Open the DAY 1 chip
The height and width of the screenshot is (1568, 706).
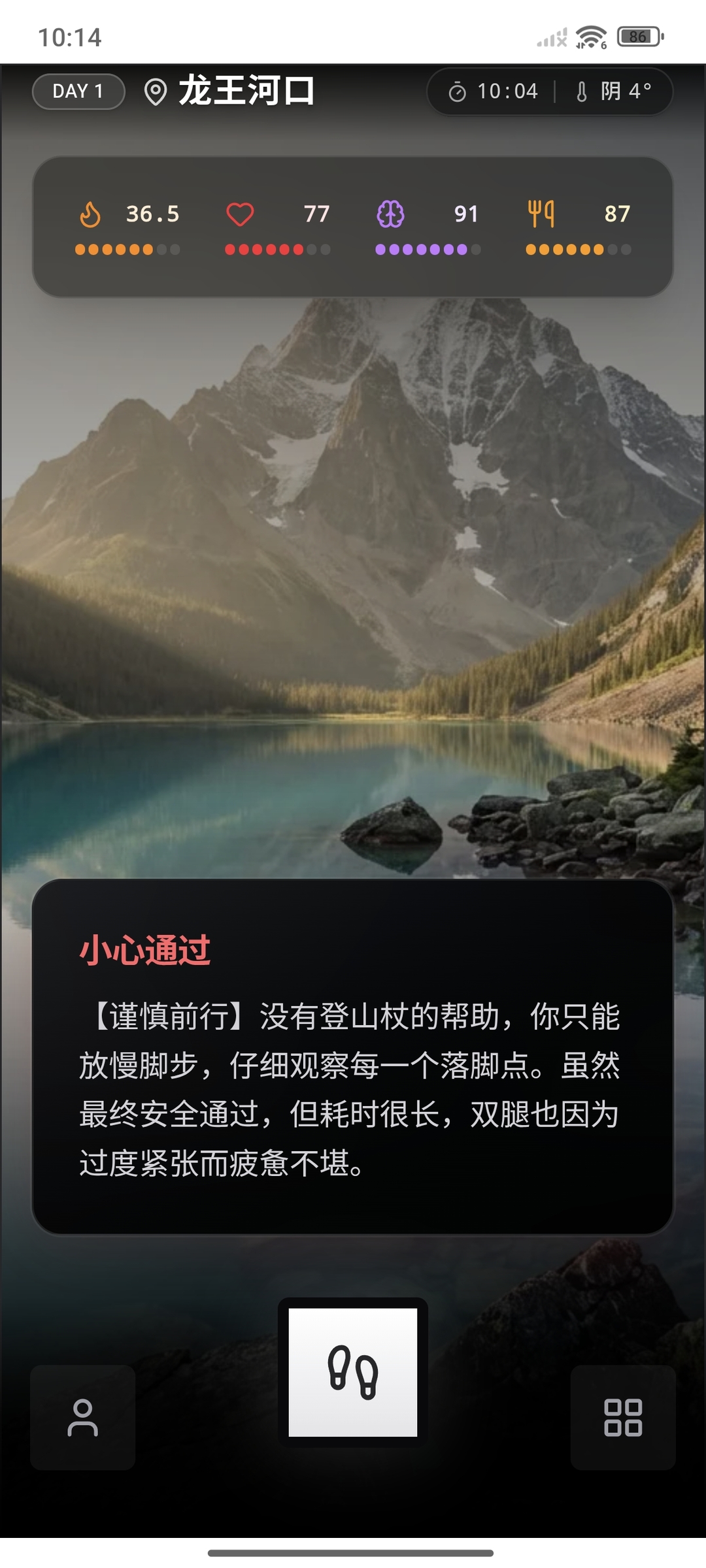(78, 91)
